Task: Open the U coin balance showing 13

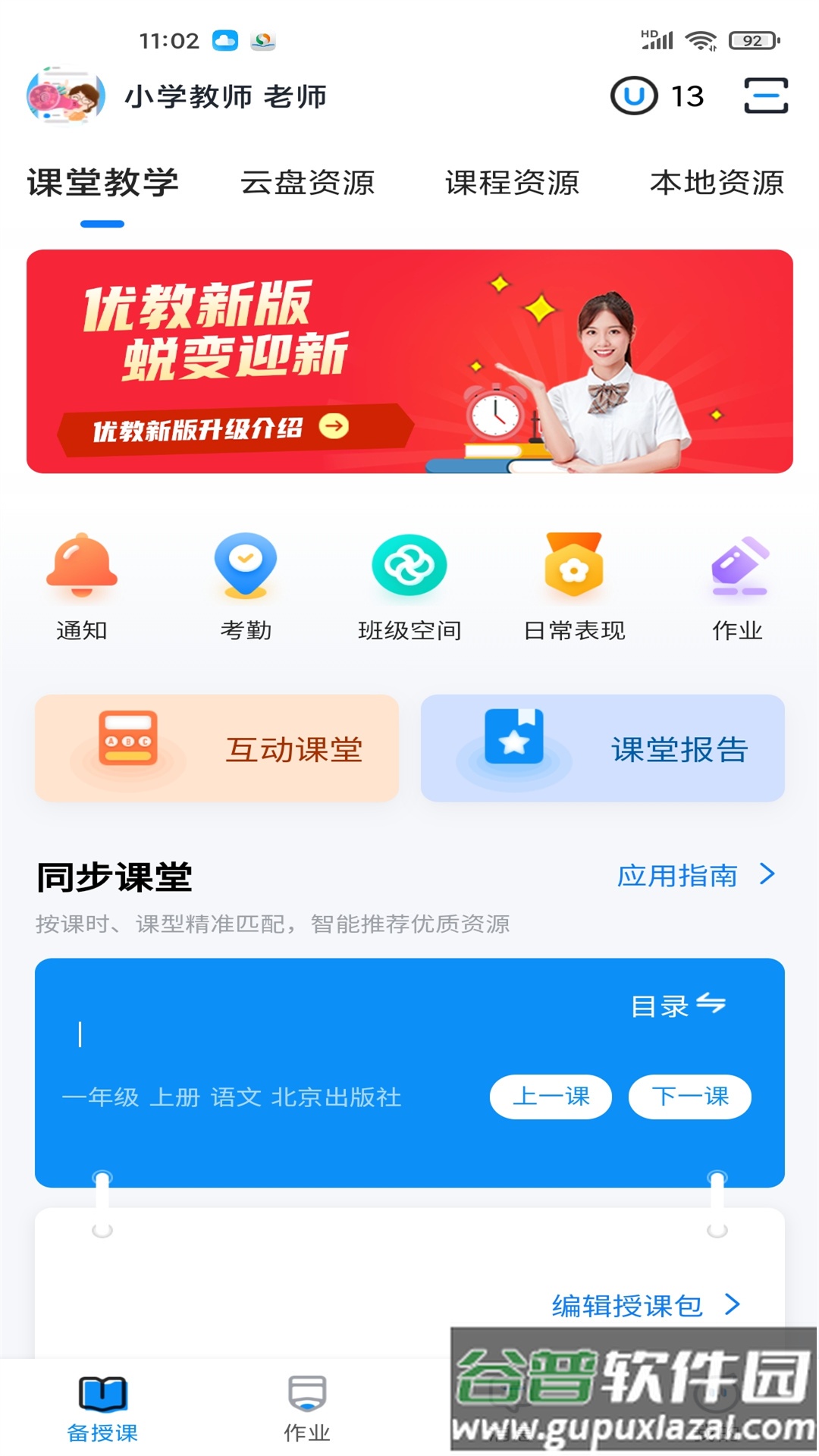Action: pos(656,96)
